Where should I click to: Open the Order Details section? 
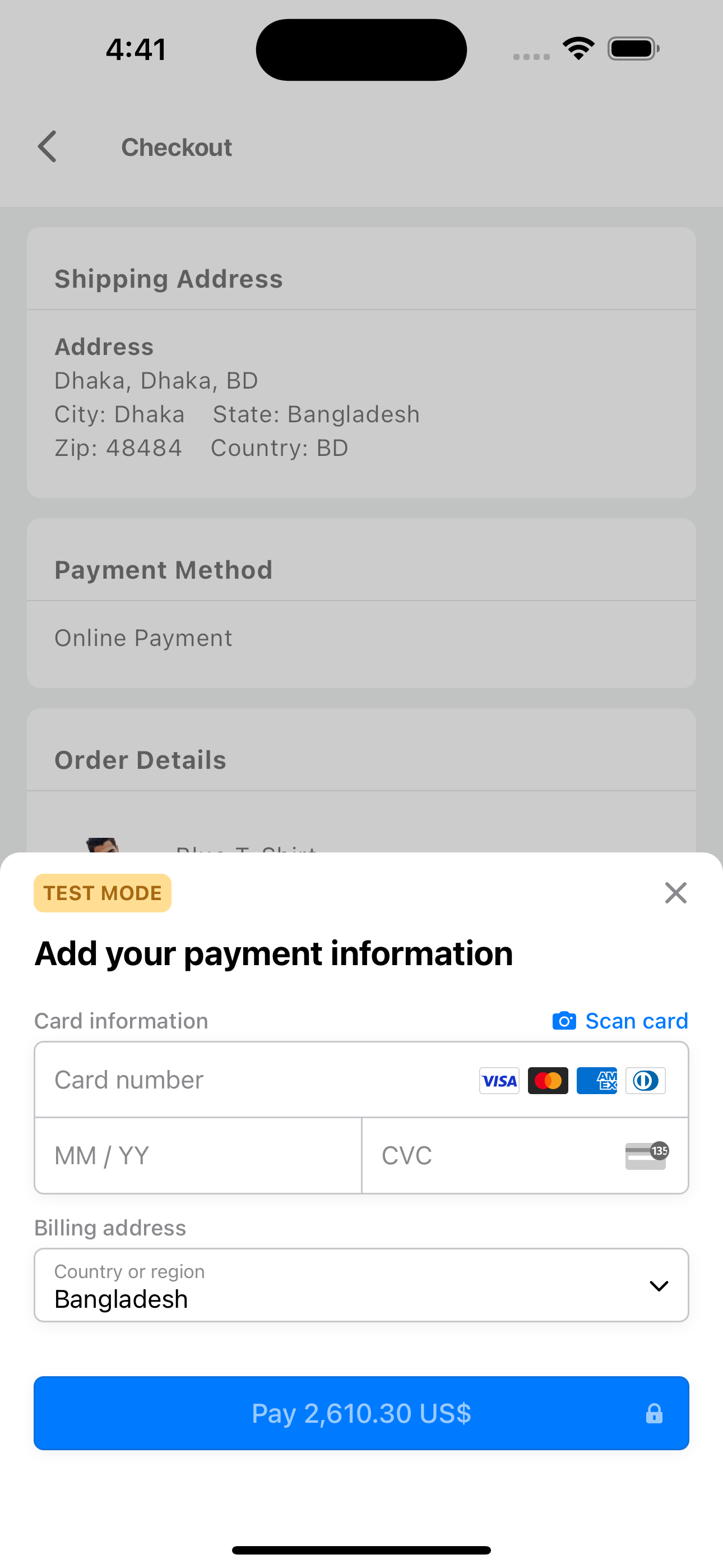(141, 759)
